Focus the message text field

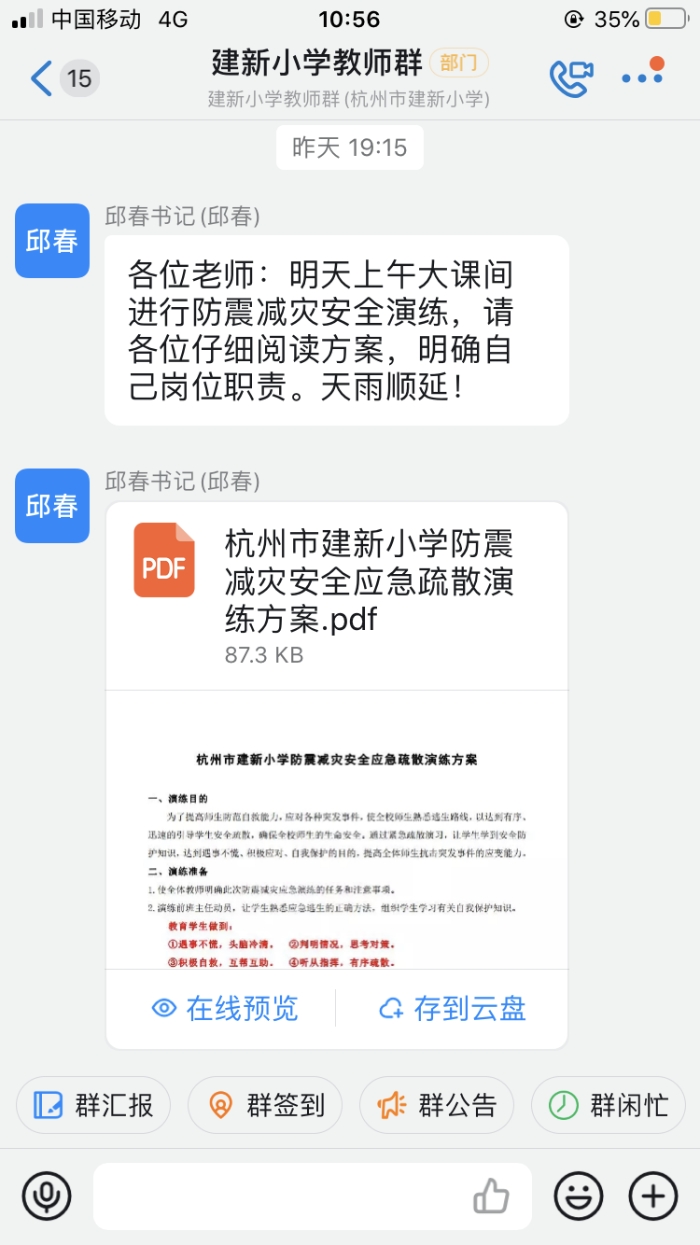[x=280, y=1196]
